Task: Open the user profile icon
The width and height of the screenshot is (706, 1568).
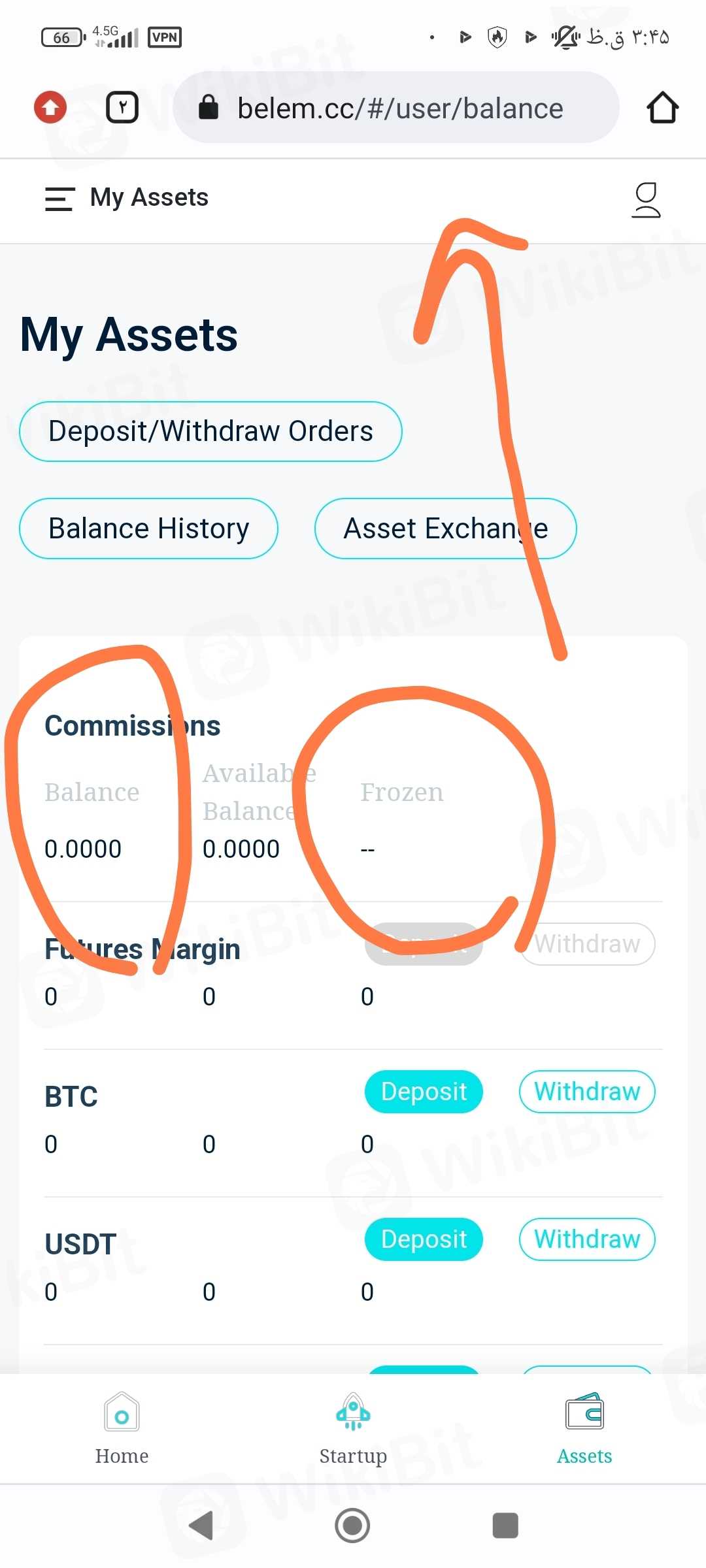Action: click(x=646, y=199)
